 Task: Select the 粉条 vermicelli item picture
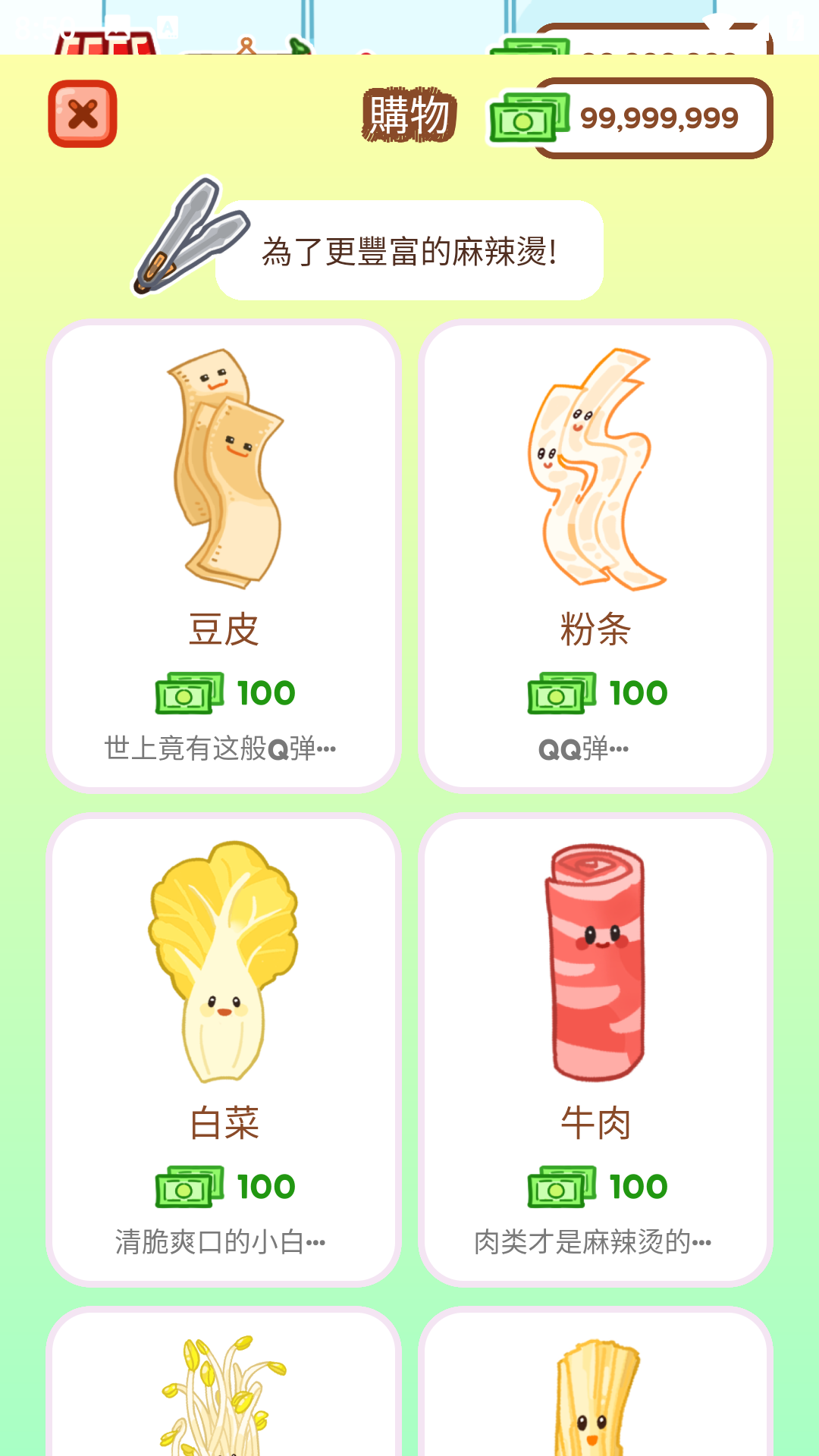595,470
